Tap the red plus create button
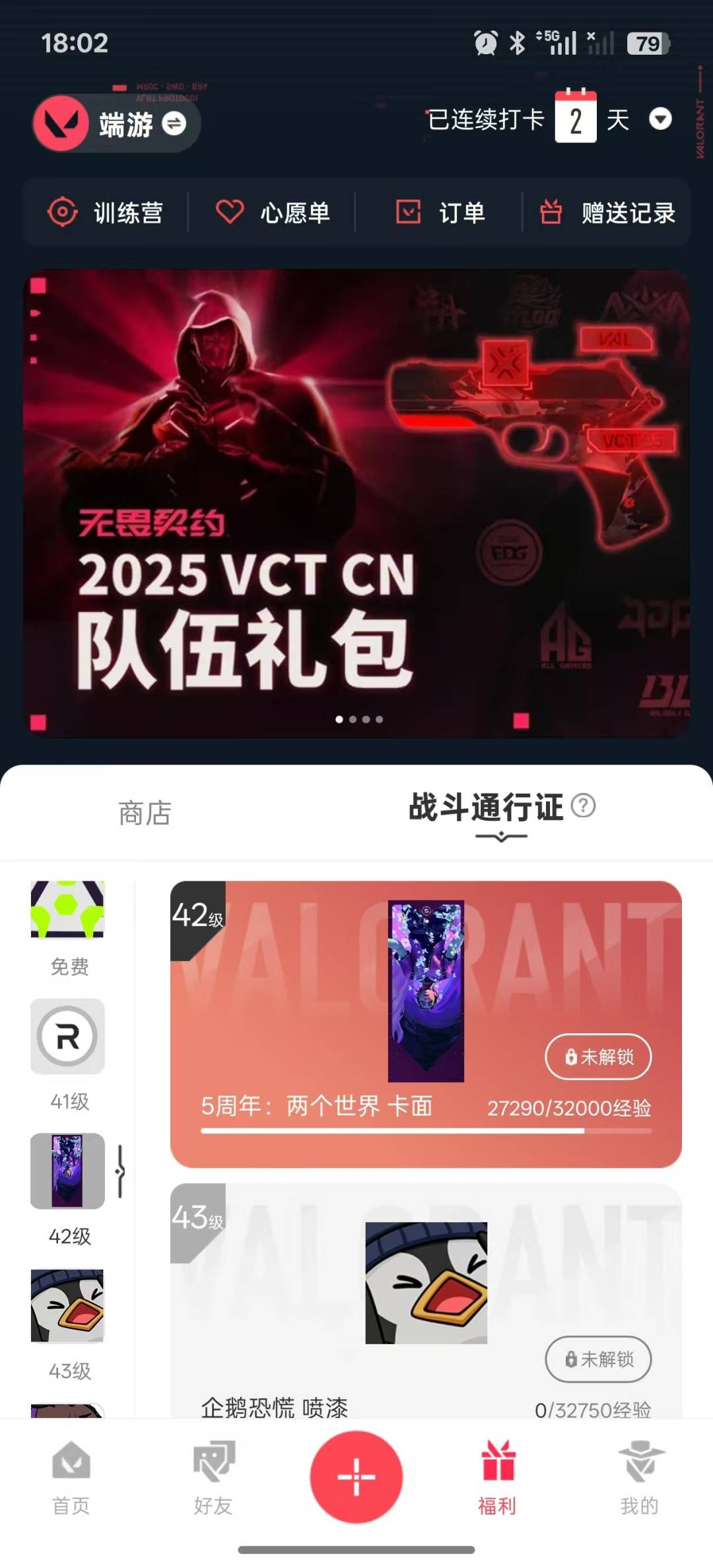 click(x=356, y=1476)
